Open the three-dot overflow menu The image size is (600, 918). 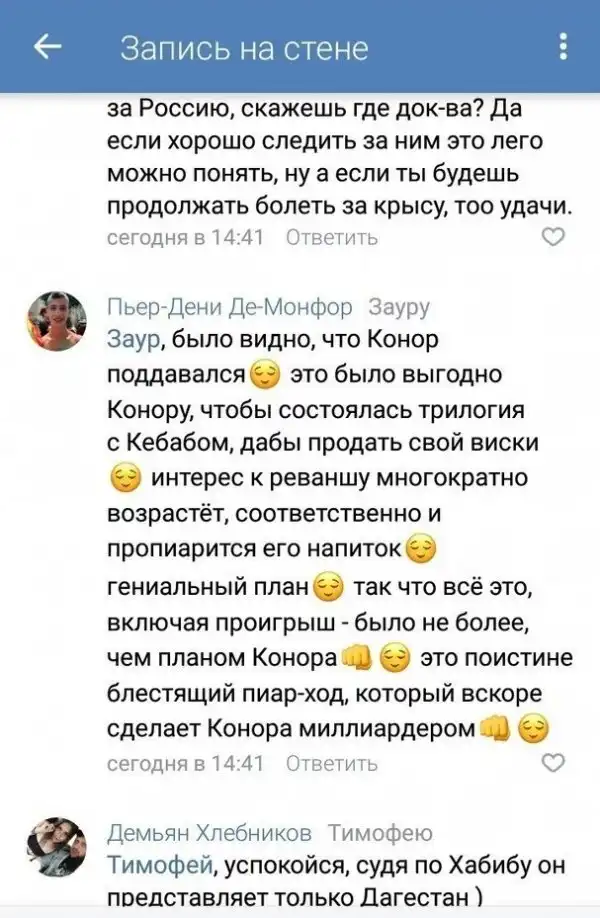563,47
